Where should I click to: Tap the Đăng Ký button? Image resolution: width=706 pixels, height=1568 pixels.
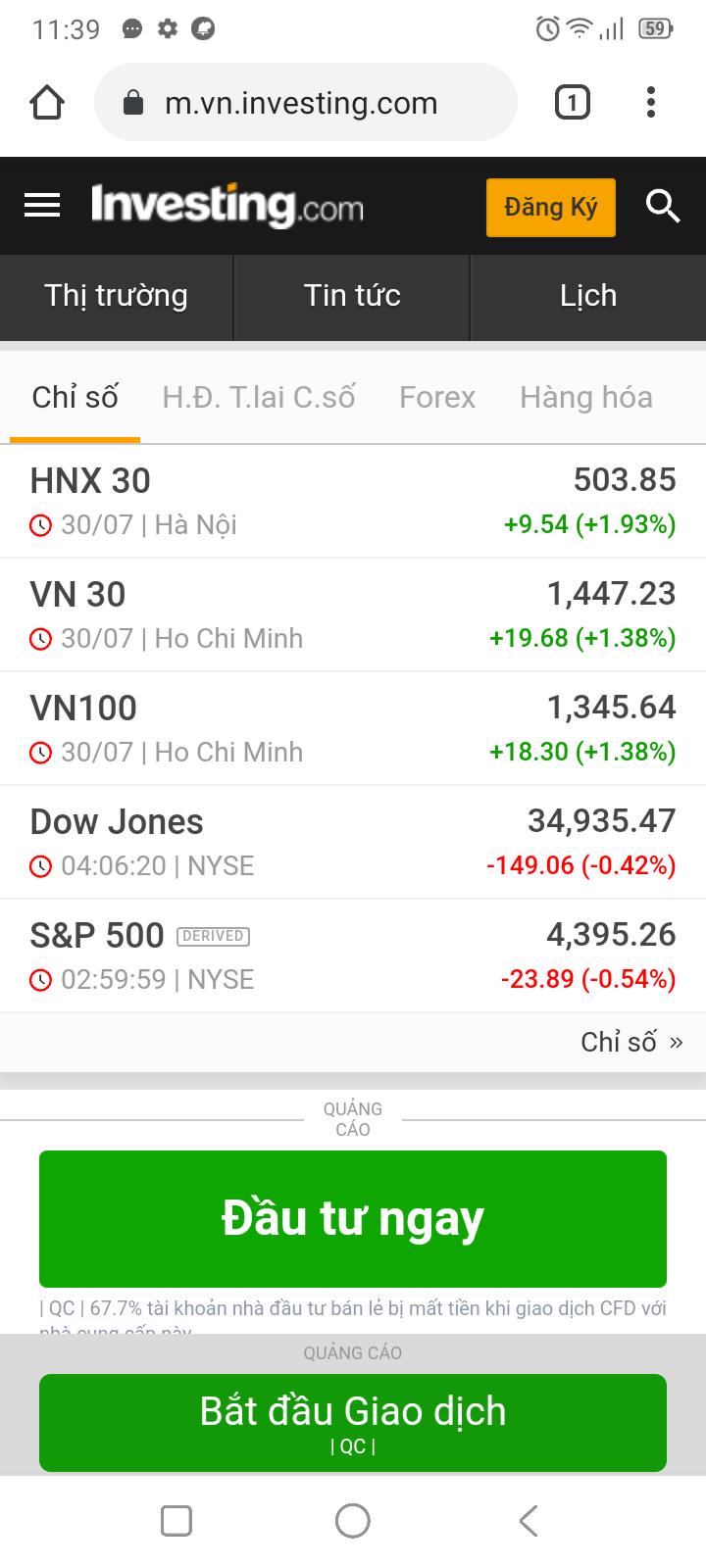click(x=550, y=208)
